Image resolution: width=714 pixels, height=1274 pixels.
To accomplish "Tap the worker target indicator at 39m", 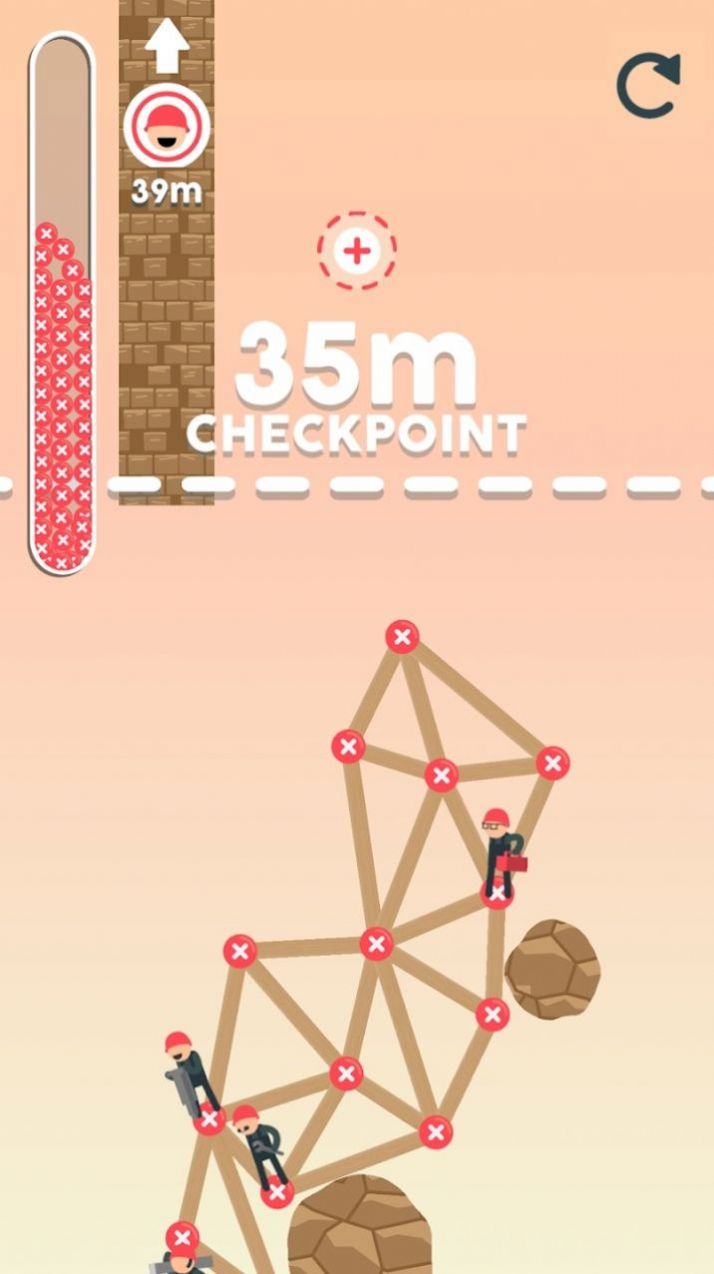I will (166, 127).
